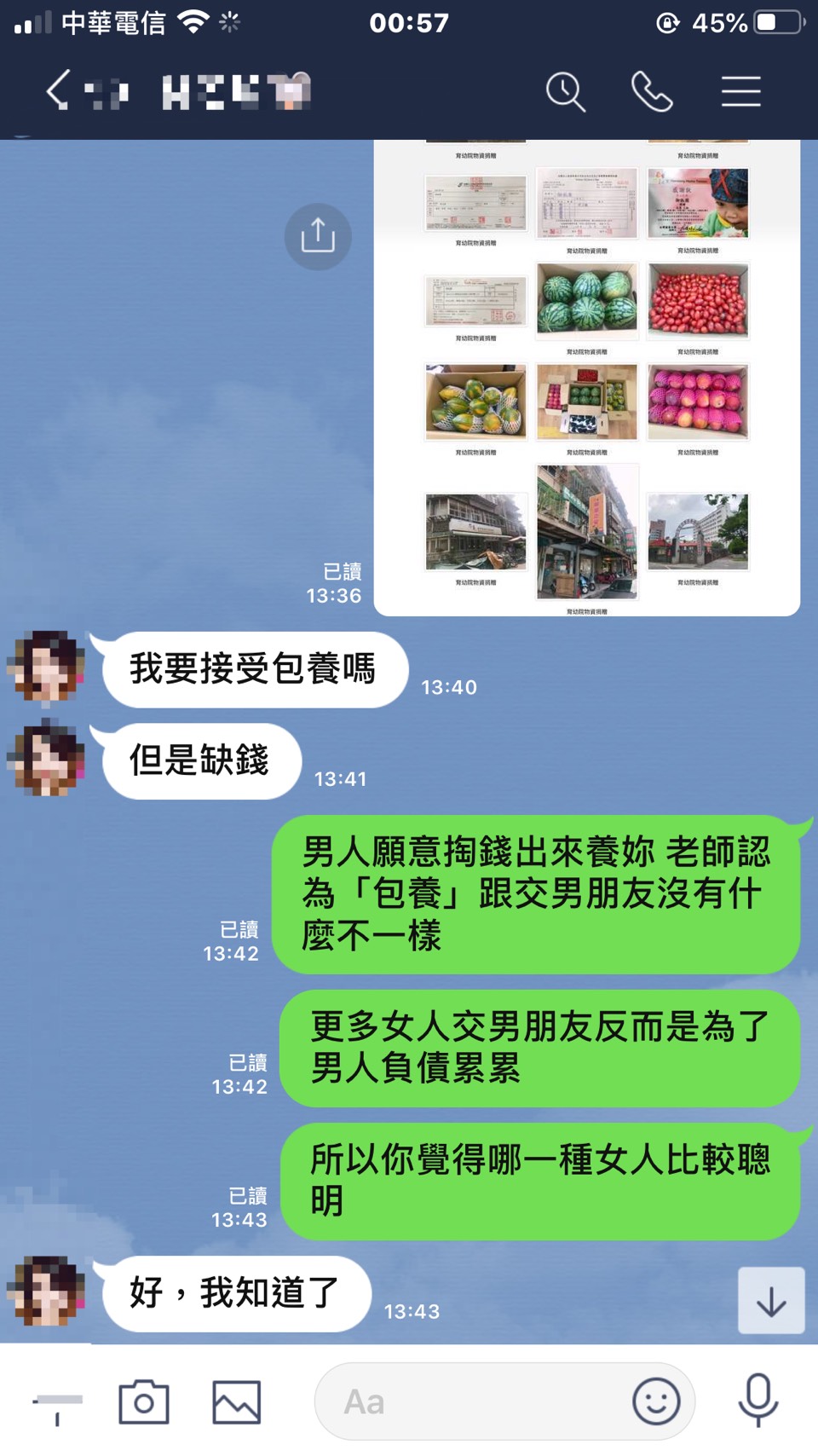Viewport: 818px width, 1456px height.
Task: Open the camera to take a photo
Action: tap(144, 1402)
